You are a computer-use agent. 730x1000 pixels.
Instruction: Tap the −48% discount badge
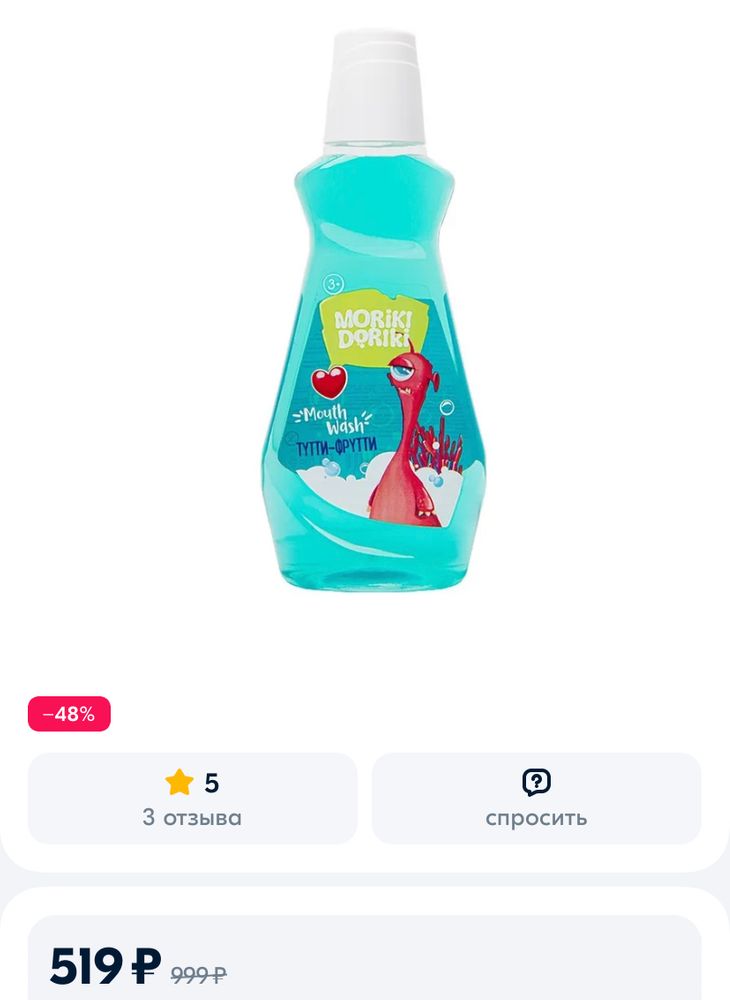coord(69,714)
